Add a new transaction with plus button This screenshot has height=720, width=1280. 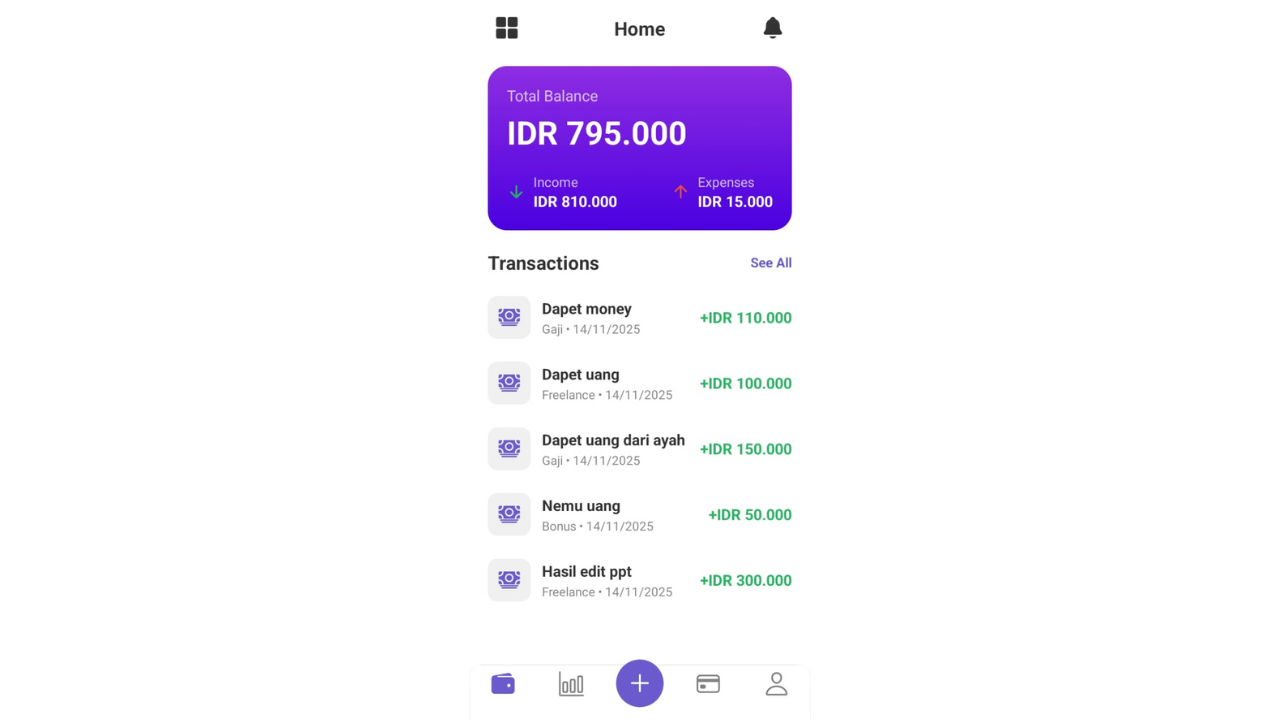tap(639, 684)
